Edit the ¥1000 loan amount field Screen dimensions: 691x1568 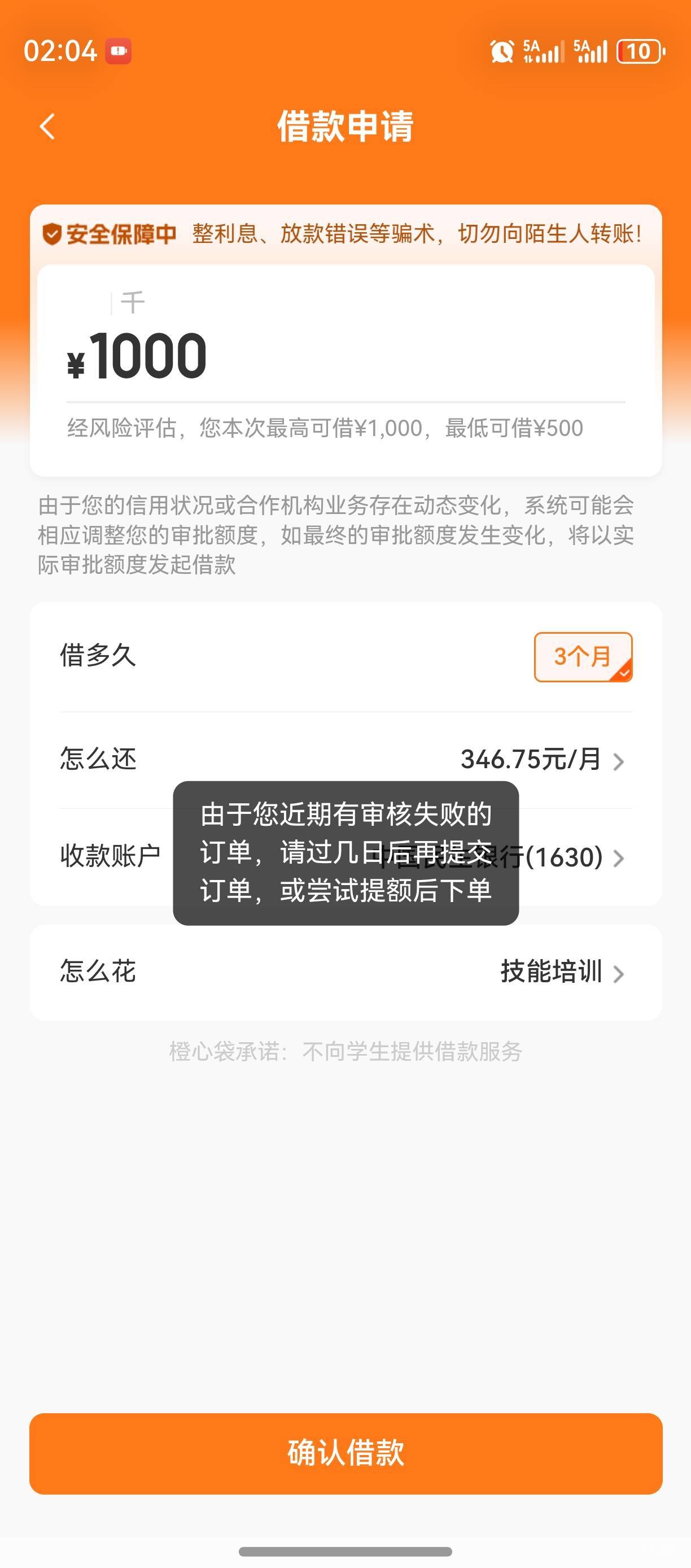tap(345, 355)
